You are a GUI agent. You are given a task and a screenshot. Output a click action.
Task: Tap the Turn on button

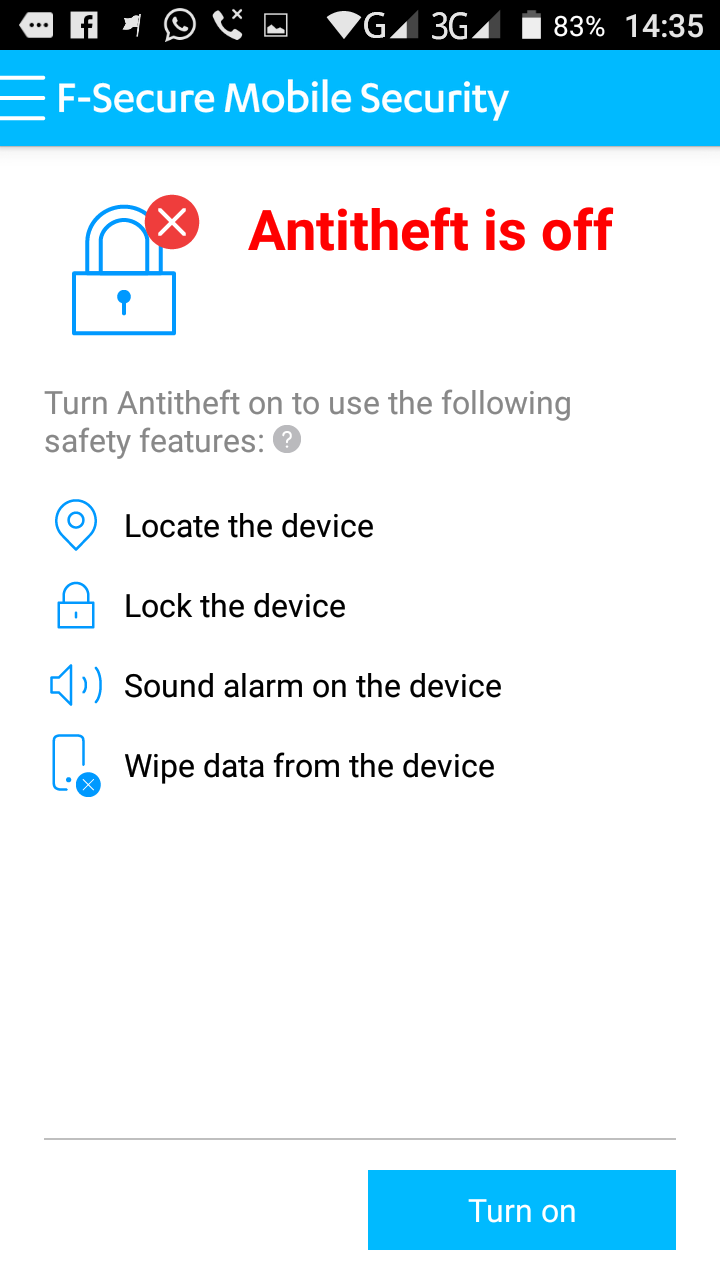[522, 1210]
